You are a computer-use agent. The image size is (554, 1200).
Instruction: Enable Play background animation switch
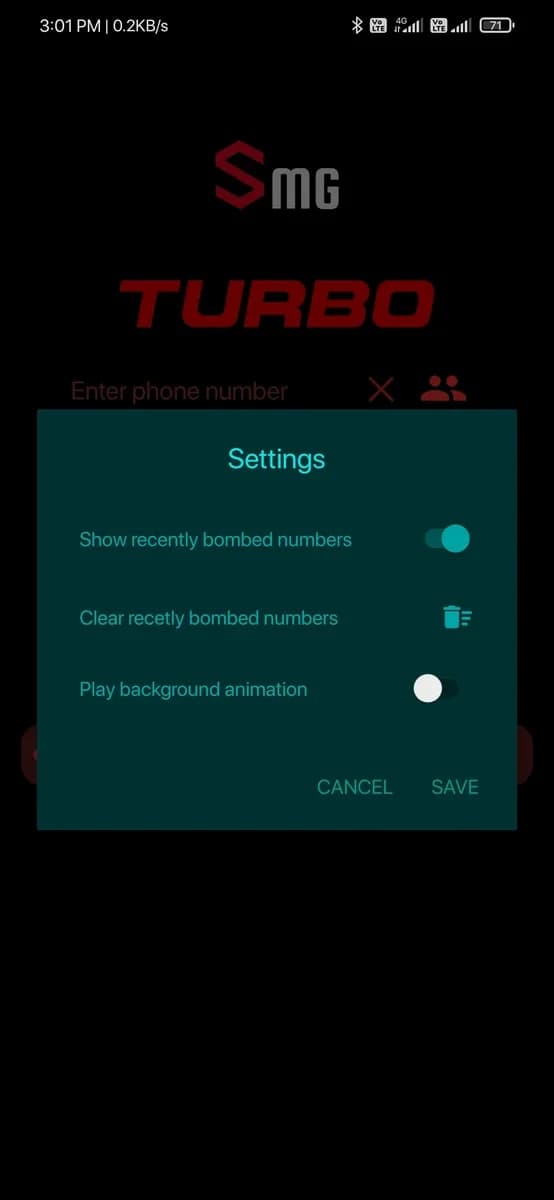(x=436, y=688)
